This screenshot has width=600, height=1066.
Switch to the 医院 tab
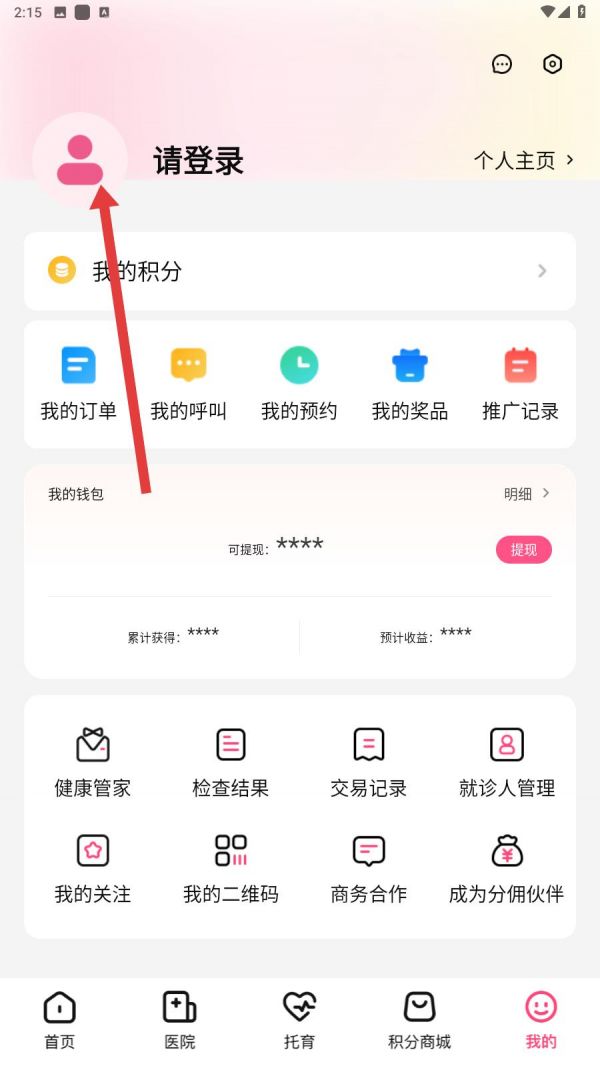pos(180,1020)
